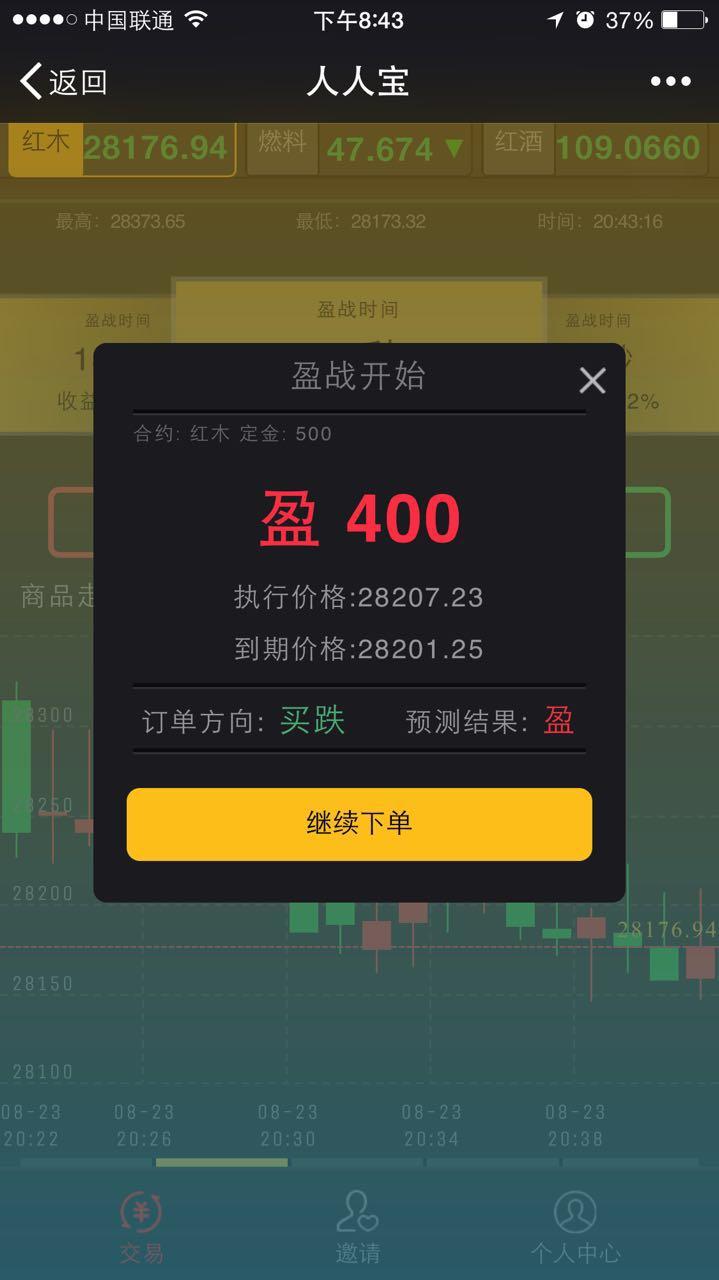Select the 红木 commodity tab
719x1280 pixels.
(x=122, y=148)
